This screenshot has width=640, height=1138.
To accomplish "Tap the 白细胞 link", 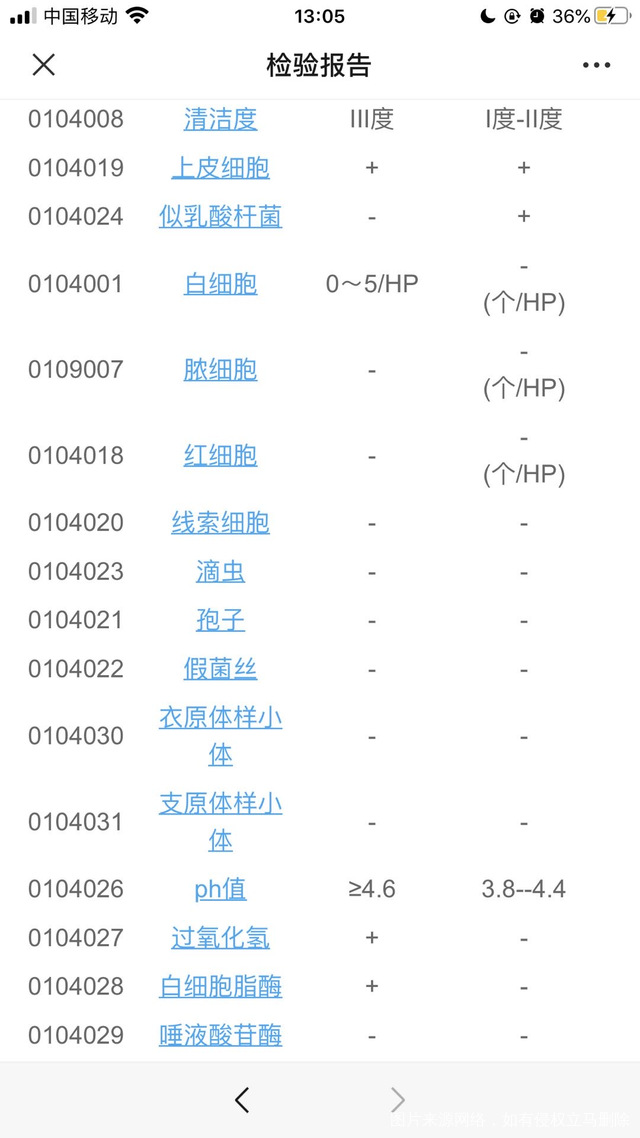I will click(221, 284).
